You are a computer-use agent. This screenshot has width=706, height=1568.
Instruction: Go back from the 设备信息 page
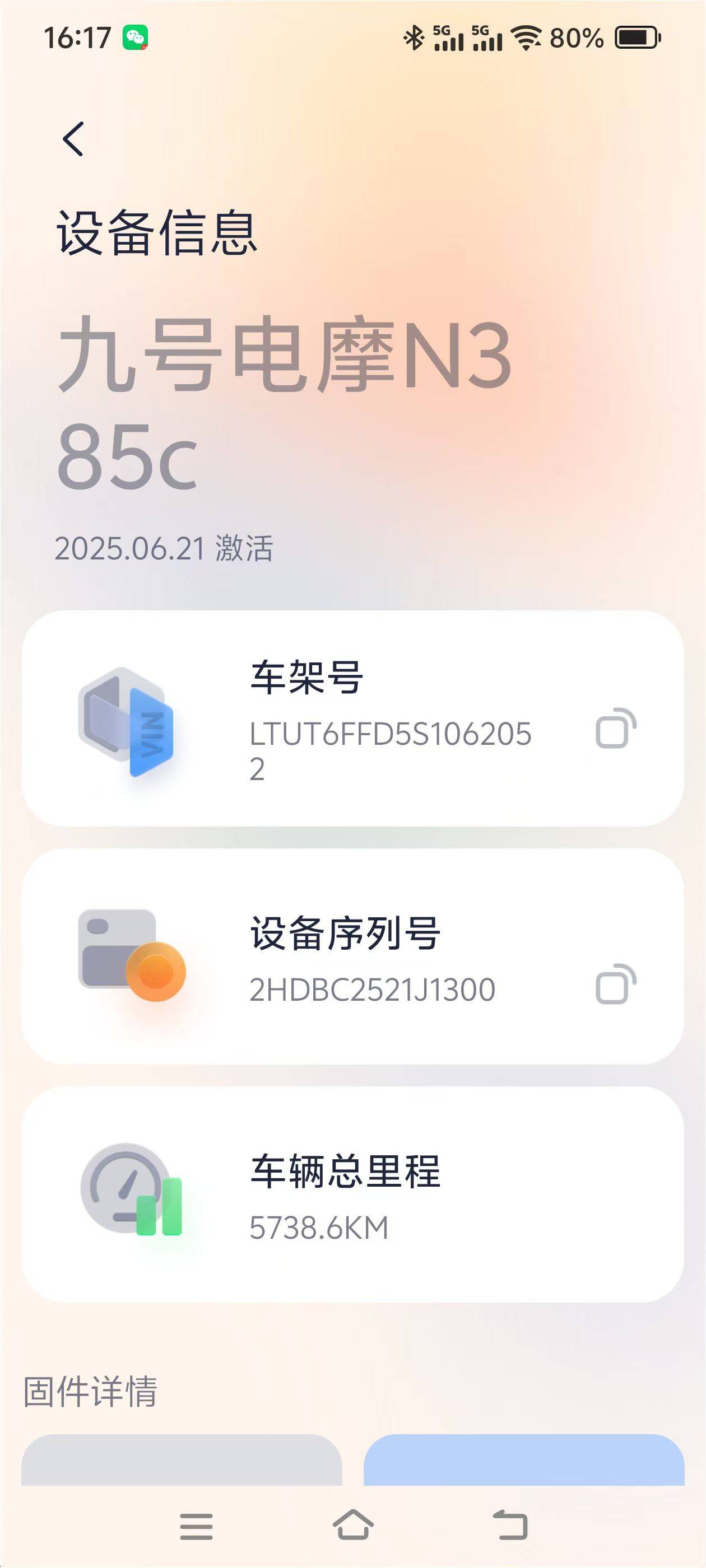point(74,139)
